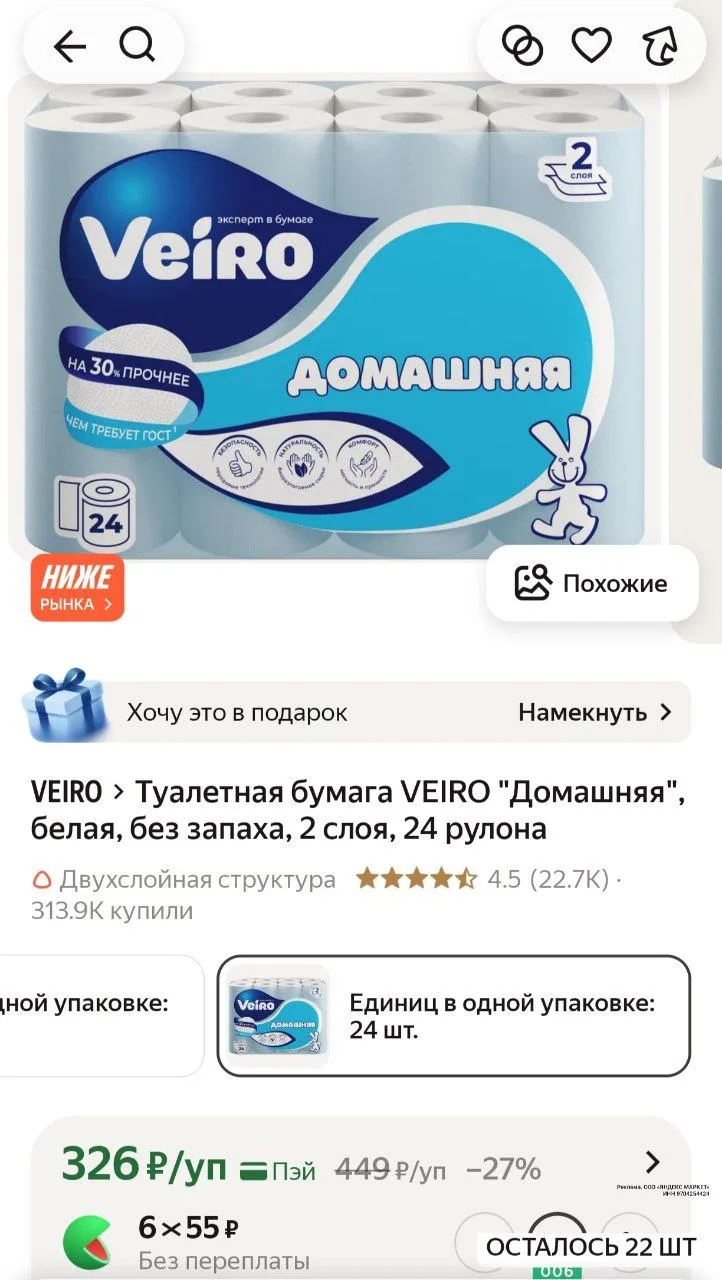The image size is (722, 1280).
Task: Open similar items via Похожие button
Action: 592,584
